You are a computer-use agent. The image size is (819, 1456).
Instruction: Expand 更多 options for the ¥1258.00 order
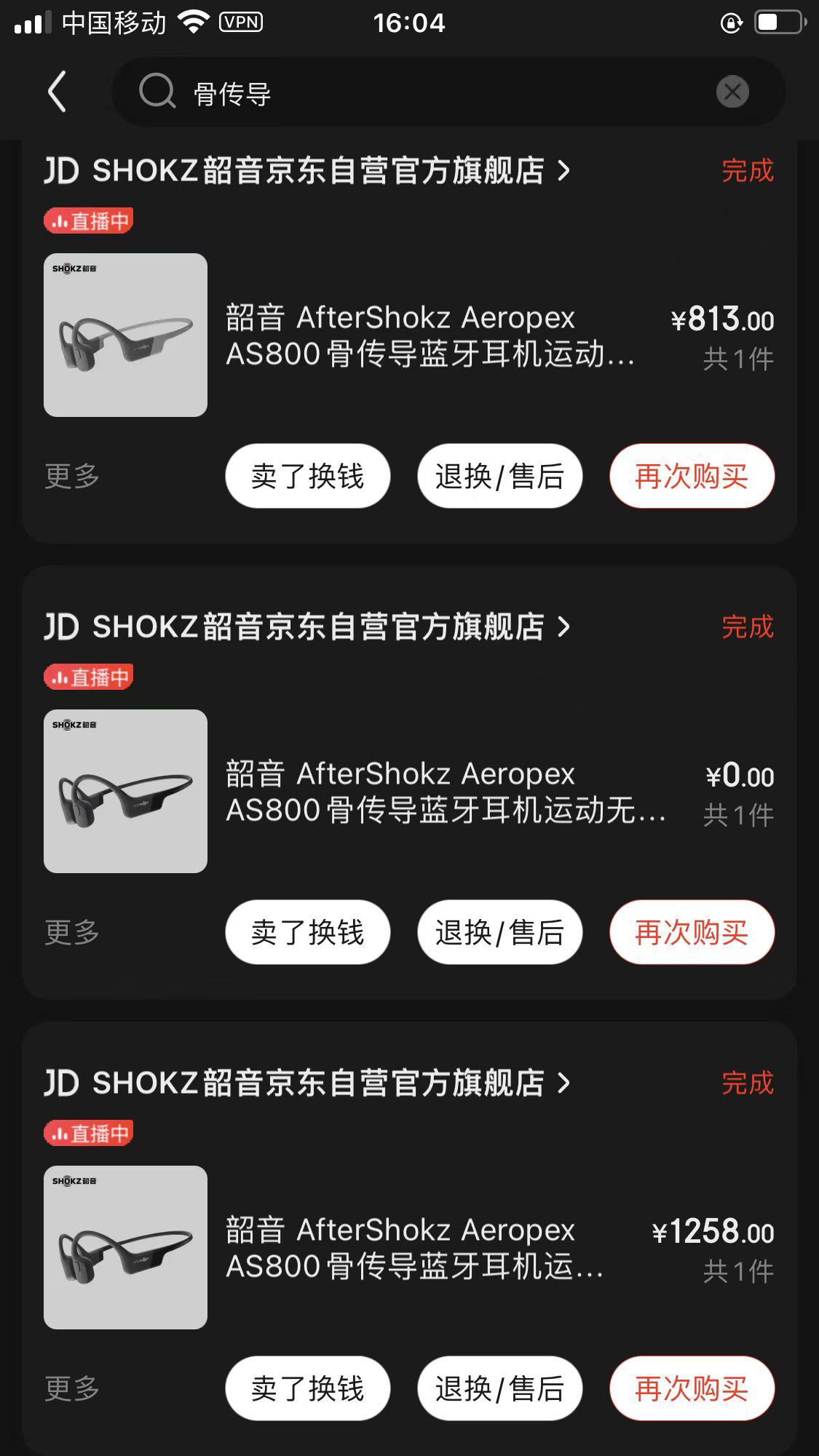(72, 1388)
